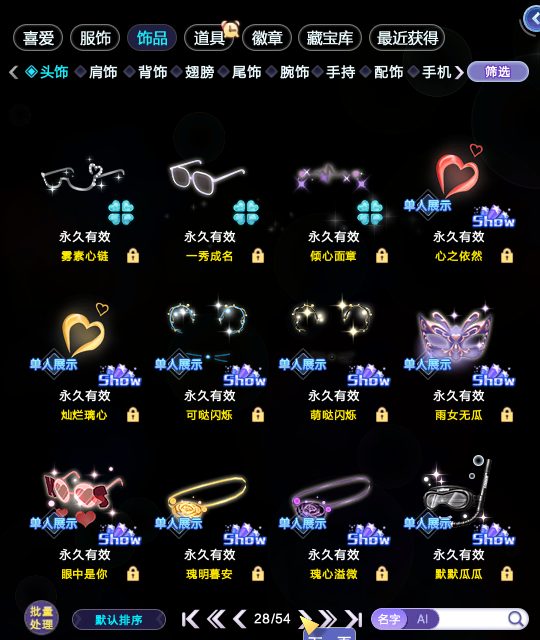
Task: Switch to the 服饰 tab
Action: coord(95,38)
